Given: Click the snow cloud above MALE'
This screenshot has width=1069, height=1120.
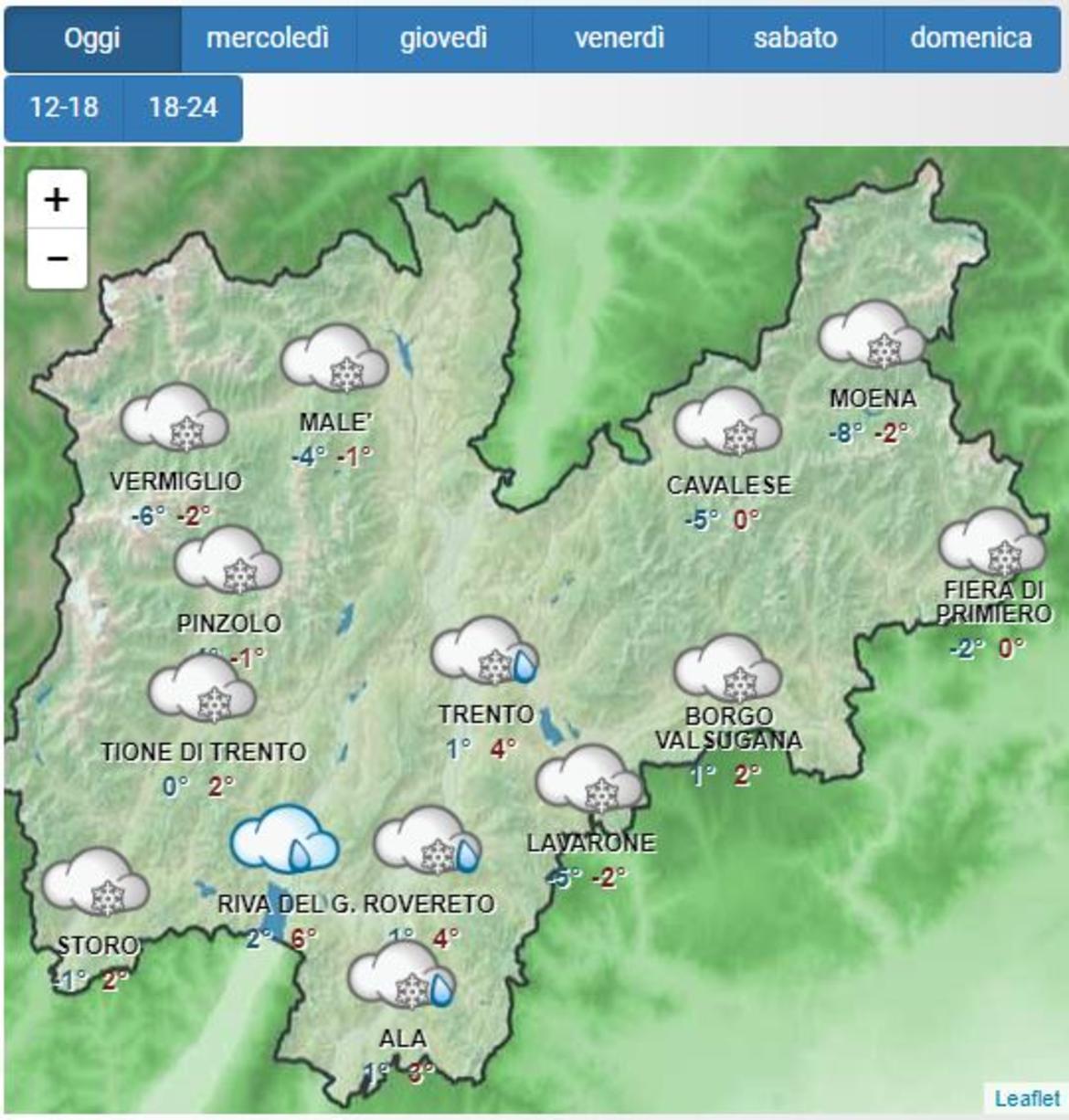Looking at the screenshot, I should pyautogui.click(x=333, y=363).
